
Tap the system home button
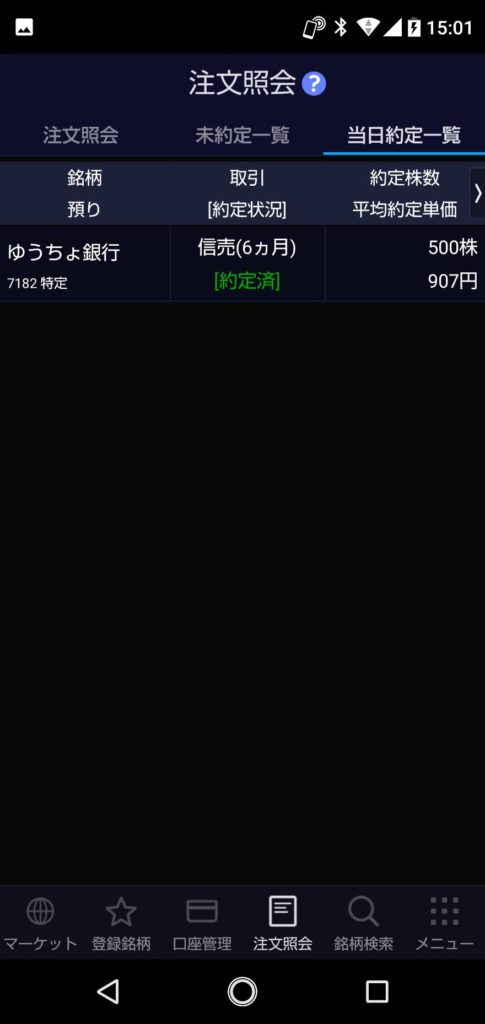click(x=242, y=991)
